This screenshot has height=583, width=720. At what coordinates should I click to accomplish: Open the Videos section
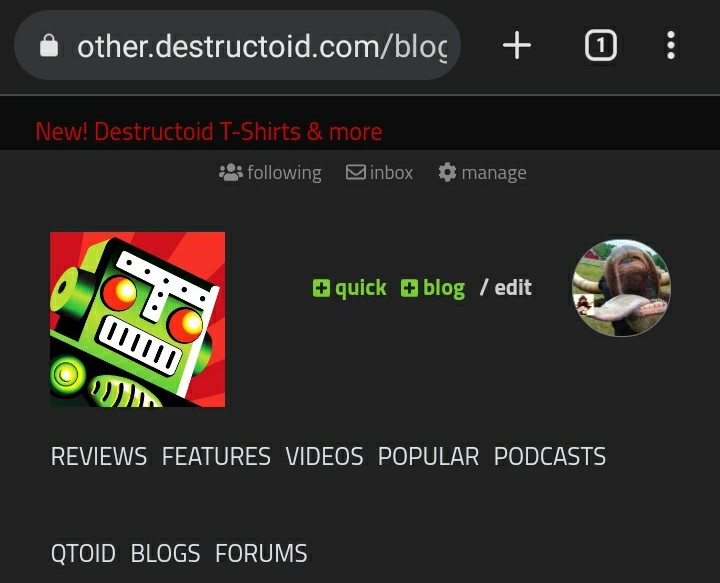pos(324,457)
